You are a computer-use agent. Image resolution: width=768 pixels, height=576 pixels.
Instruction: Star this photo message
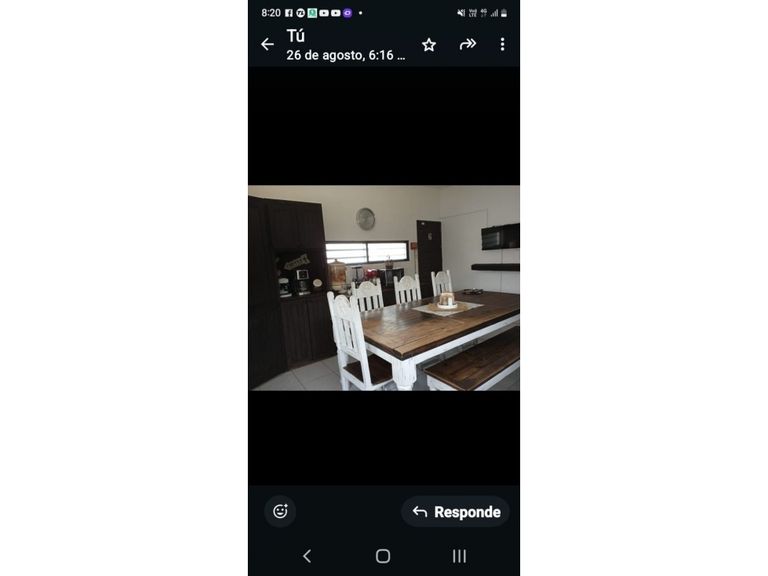point(429,45)
